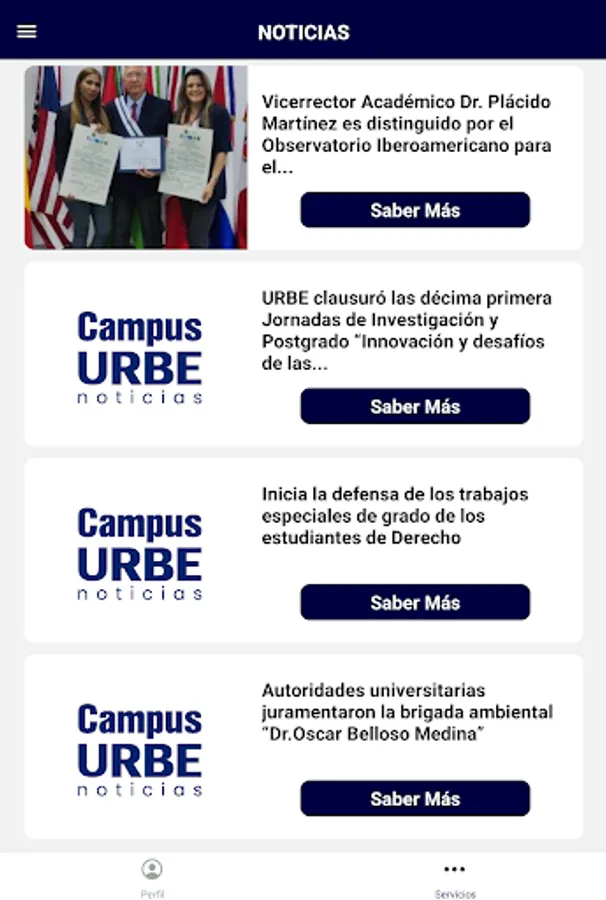This screenshot has width=606, height=900.
Task: Open the Vicerrector Académico news photo
Action: pos(136,157)
